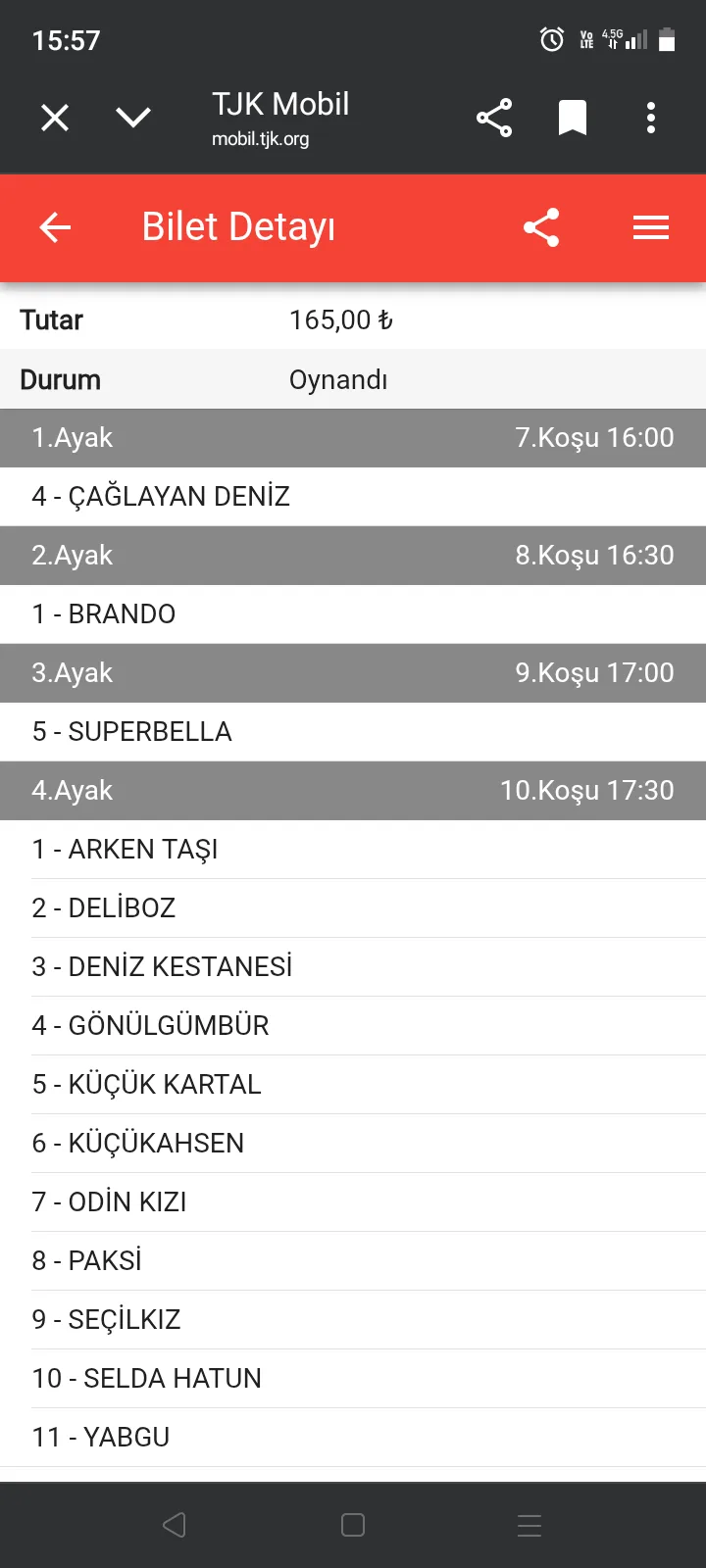The height and width of the screenshot is (1568, 706).
Task: Expand the browser tab dropdown chevron
Action: (x=133, y=119)
